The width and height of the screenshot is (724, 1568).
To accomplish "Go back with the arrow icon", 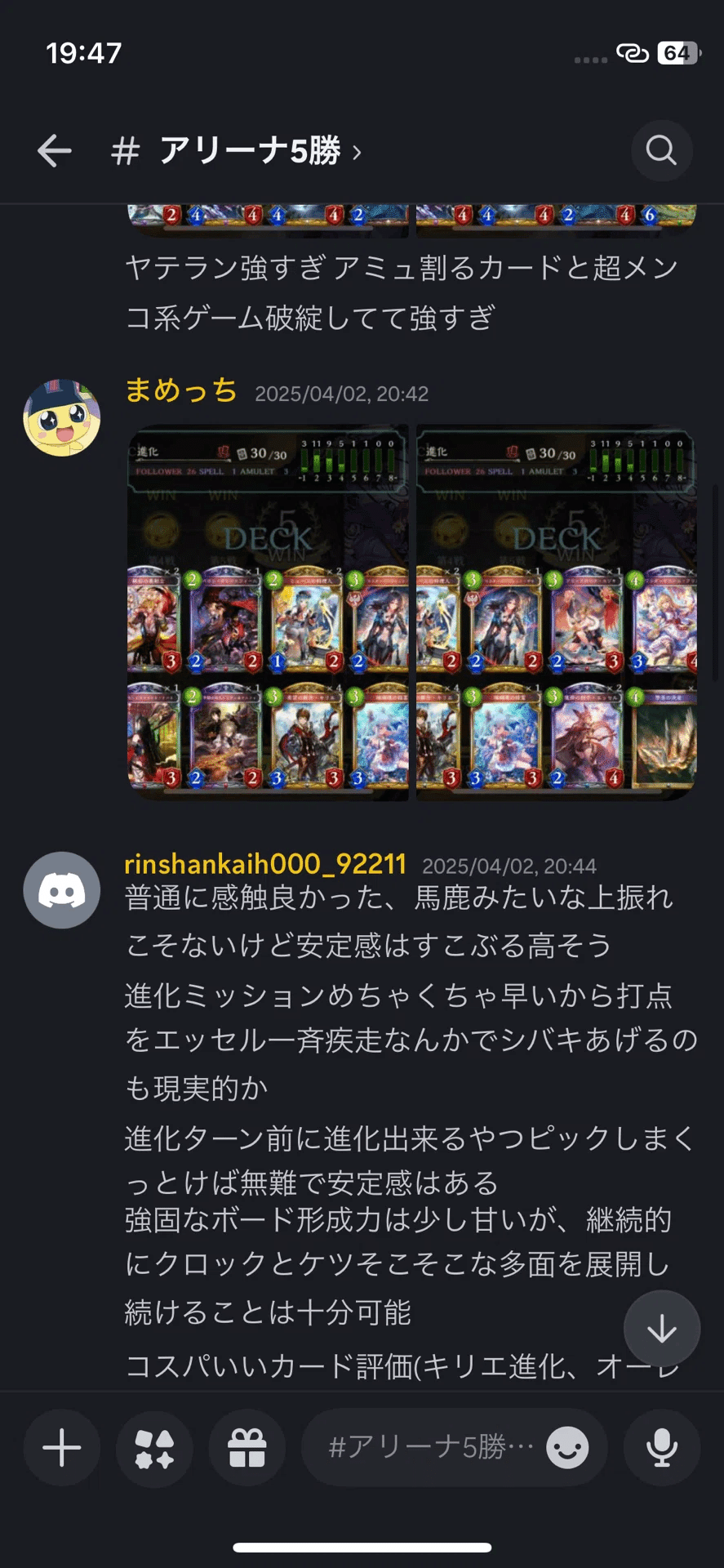I will tap(55, 151).
